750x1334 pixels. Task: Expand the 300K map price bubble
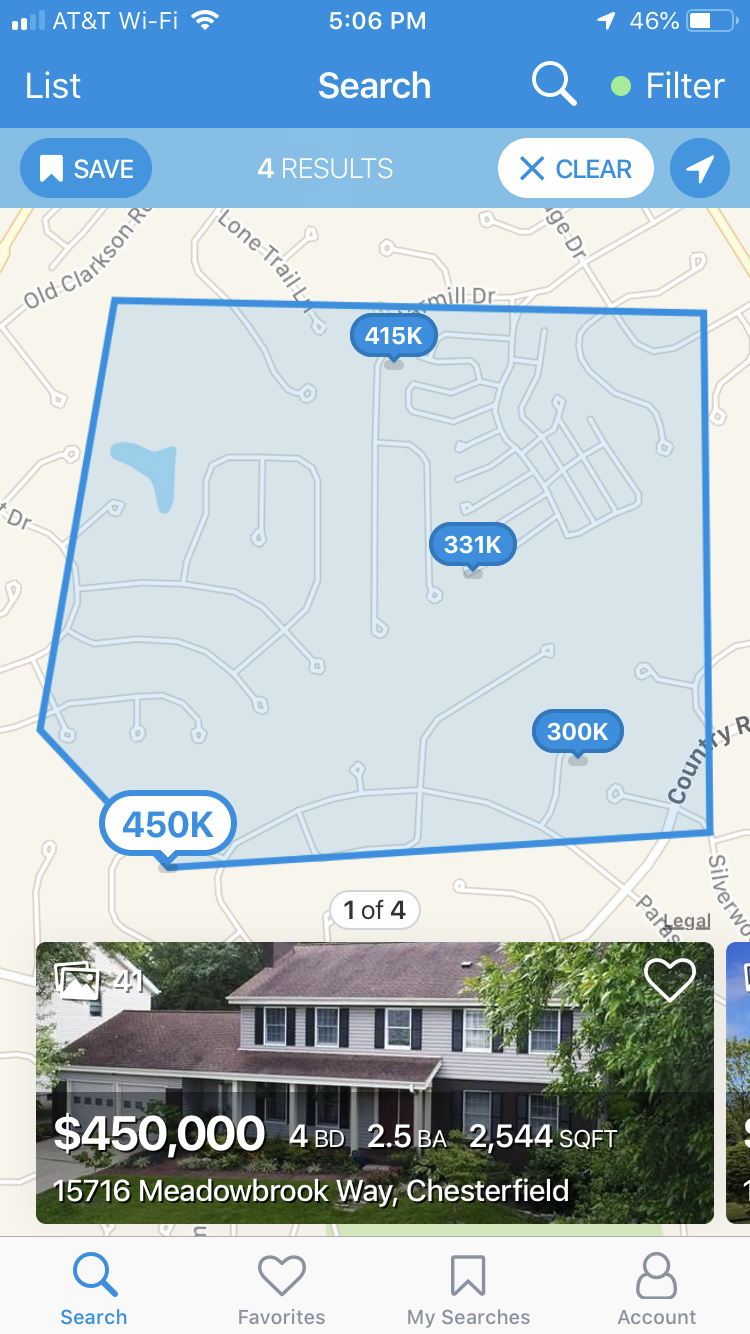pyautogui.click(x=577, y=731)
